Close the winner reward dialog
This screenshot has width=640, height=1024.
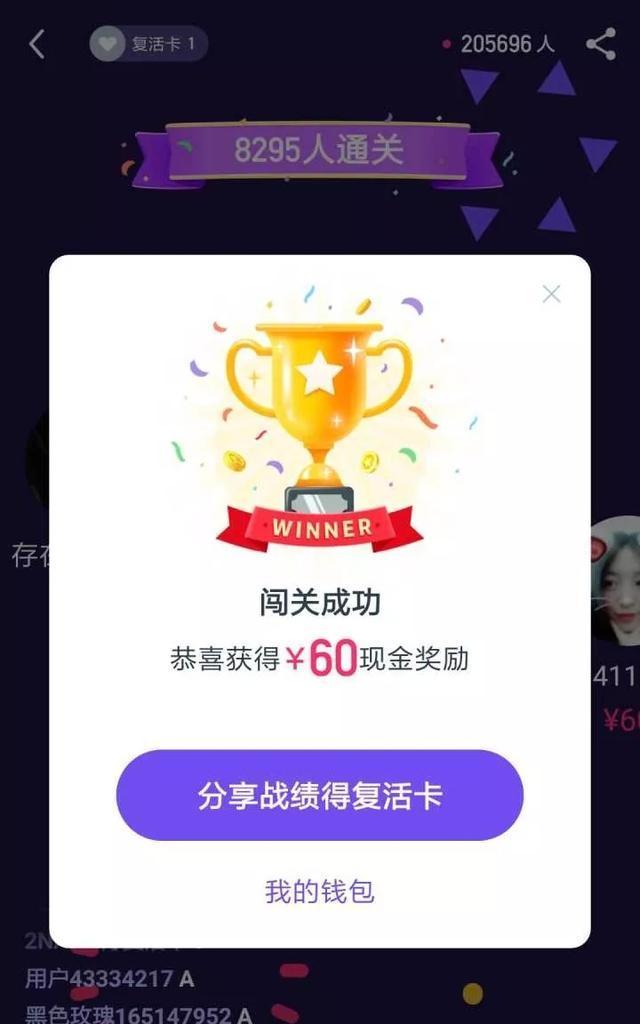point(551,294)
